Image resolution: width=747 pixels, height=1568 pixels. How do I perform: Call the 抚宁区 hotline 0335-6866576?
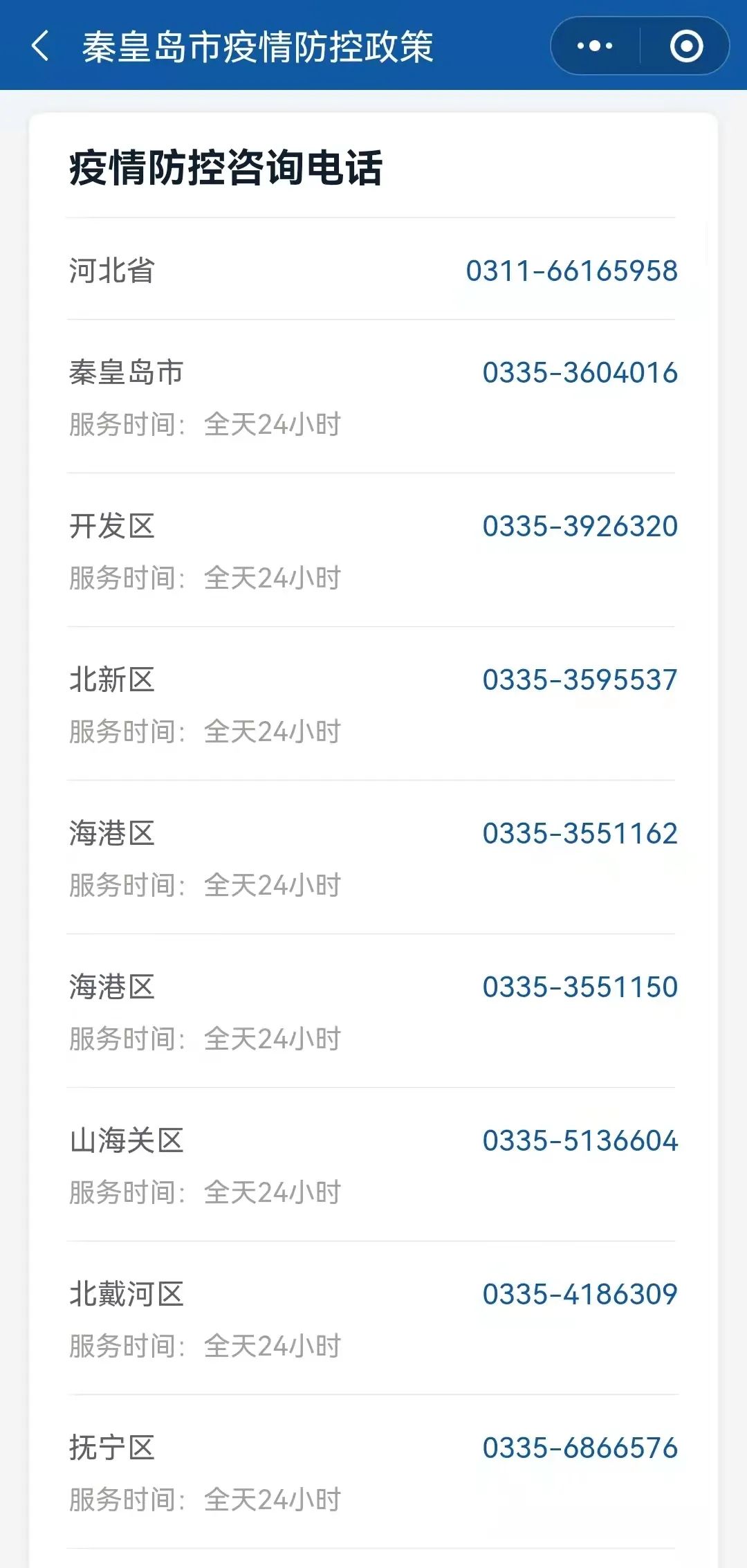click(580, 1446)
